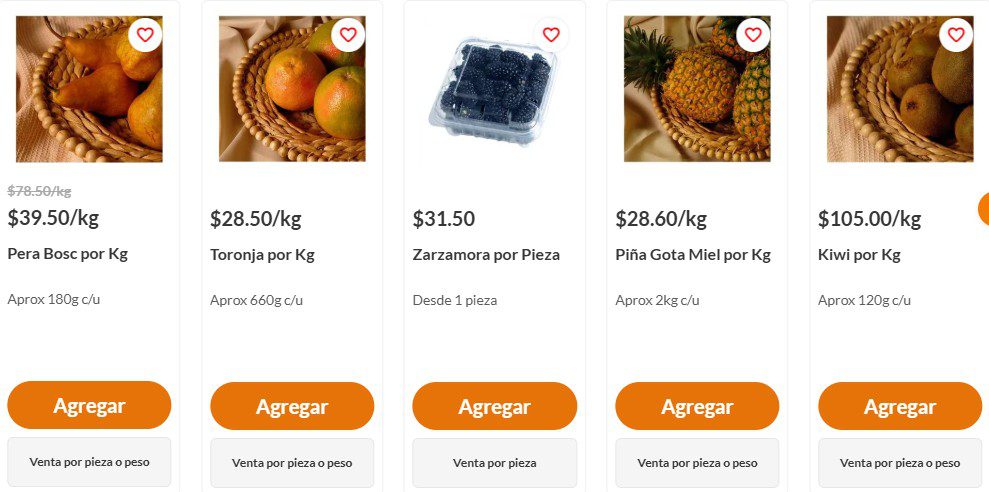Viewport: 989px width, 492px height.
Task: Add Pera Bosc por Kg to favorites
Action: [145, 35]
